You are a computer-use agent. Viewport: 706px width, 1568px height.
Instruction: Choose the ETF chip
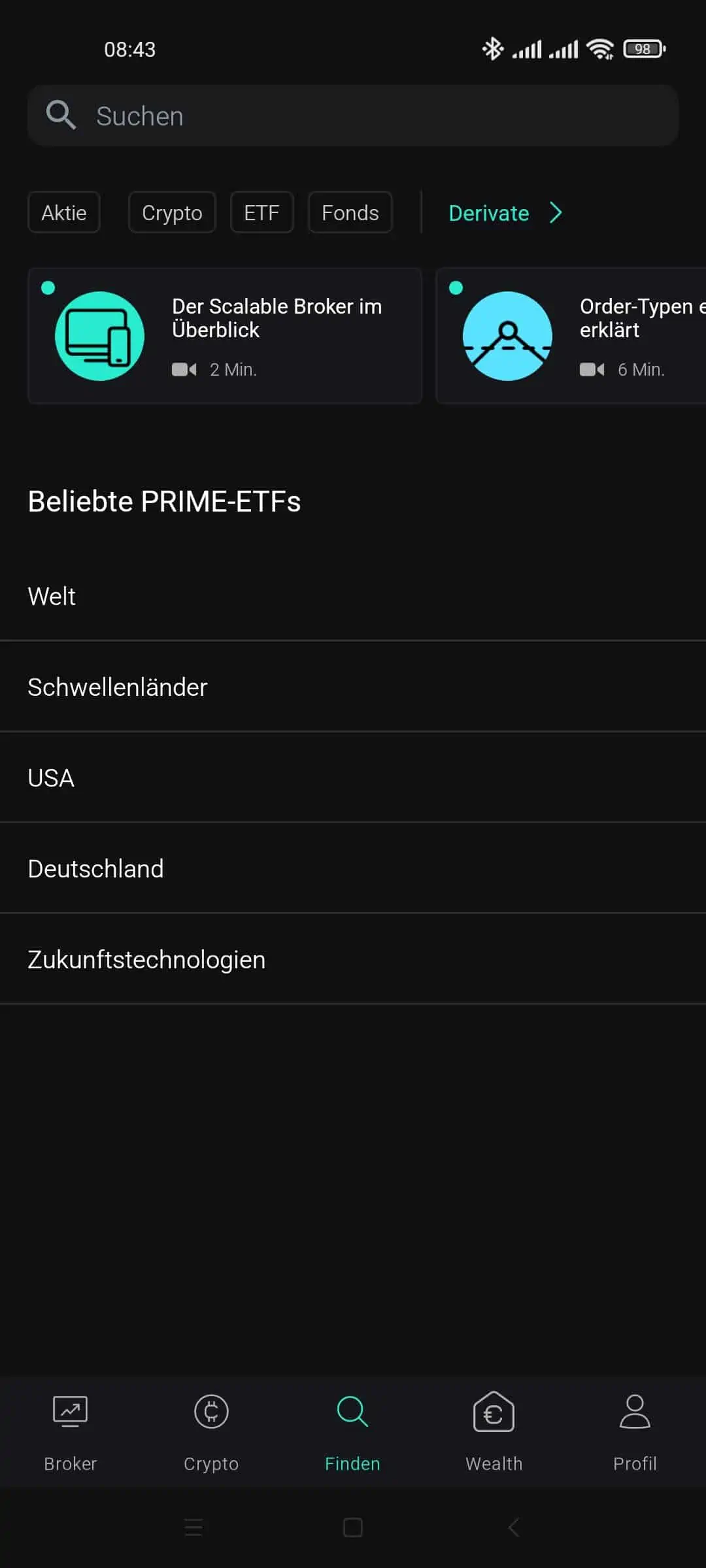[261, 212]
